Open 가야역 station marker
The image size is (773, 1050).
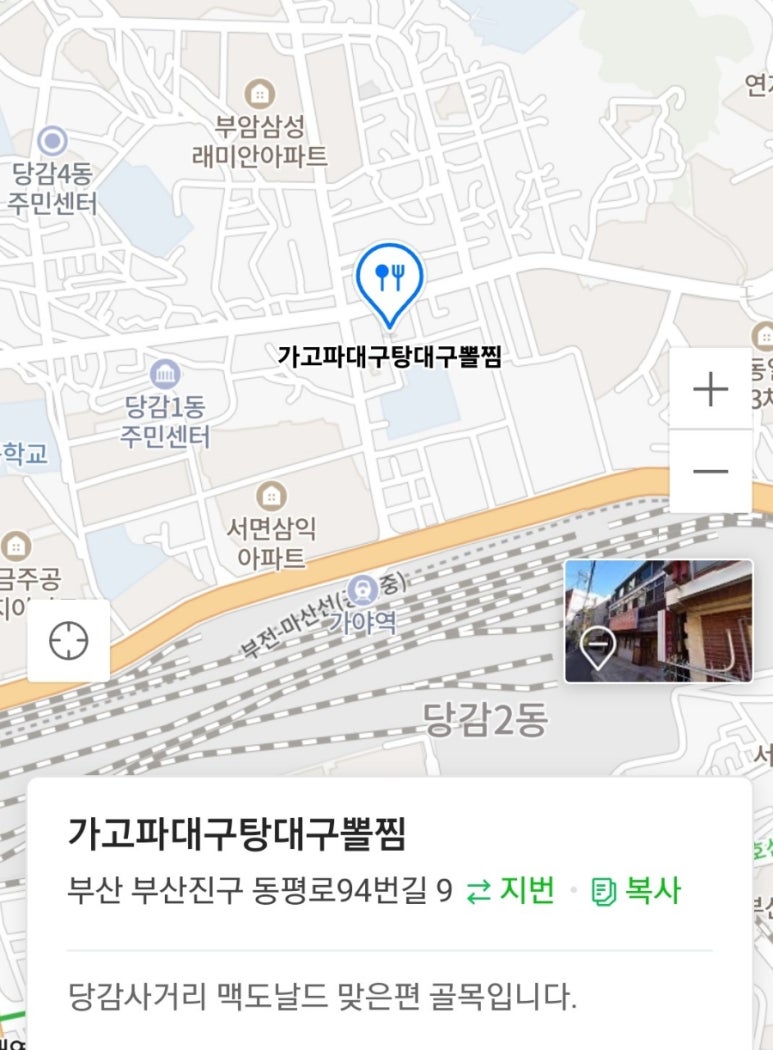point(362,590)
